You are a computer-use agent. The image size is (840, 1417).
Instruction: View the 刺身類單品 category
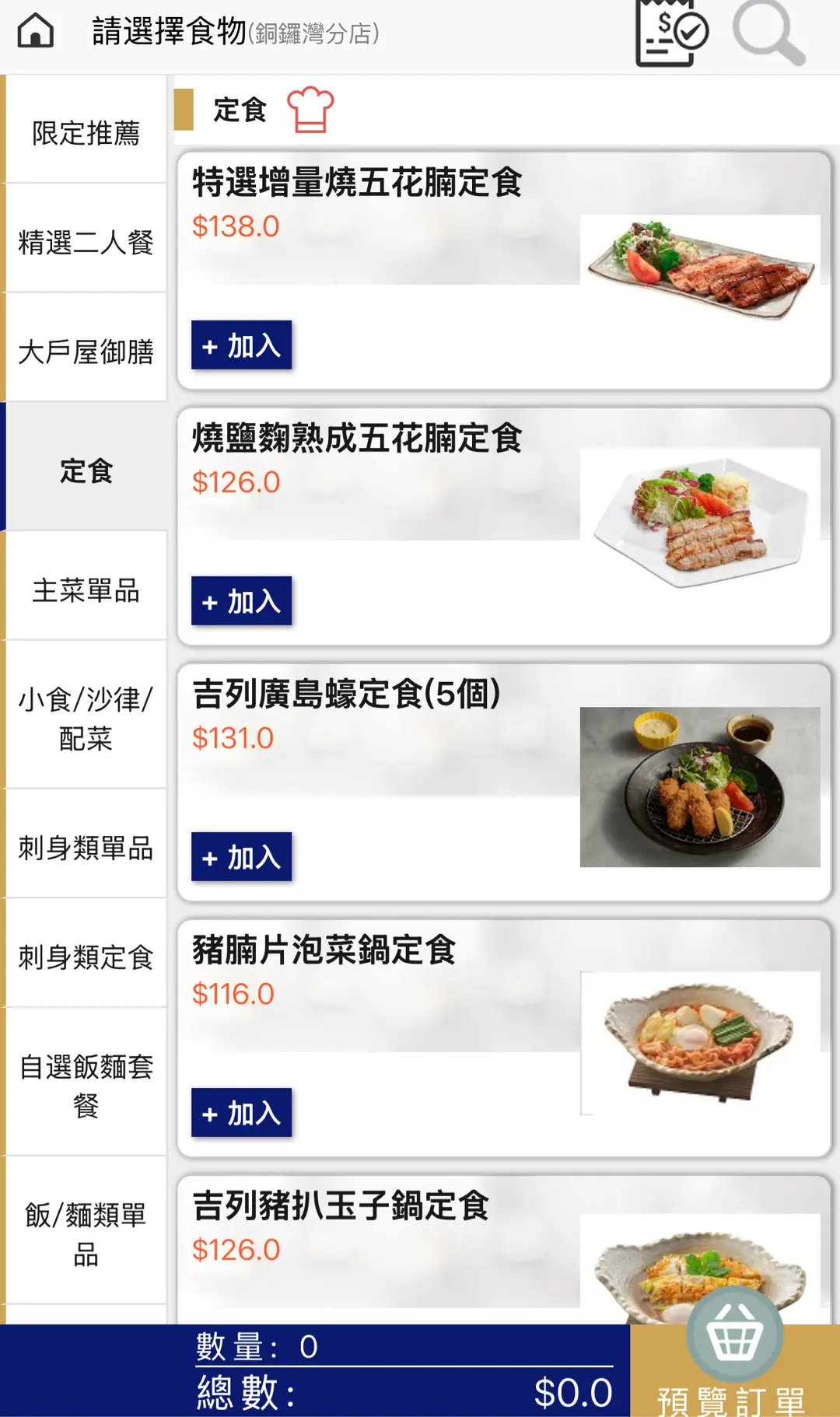click(86, 847)
